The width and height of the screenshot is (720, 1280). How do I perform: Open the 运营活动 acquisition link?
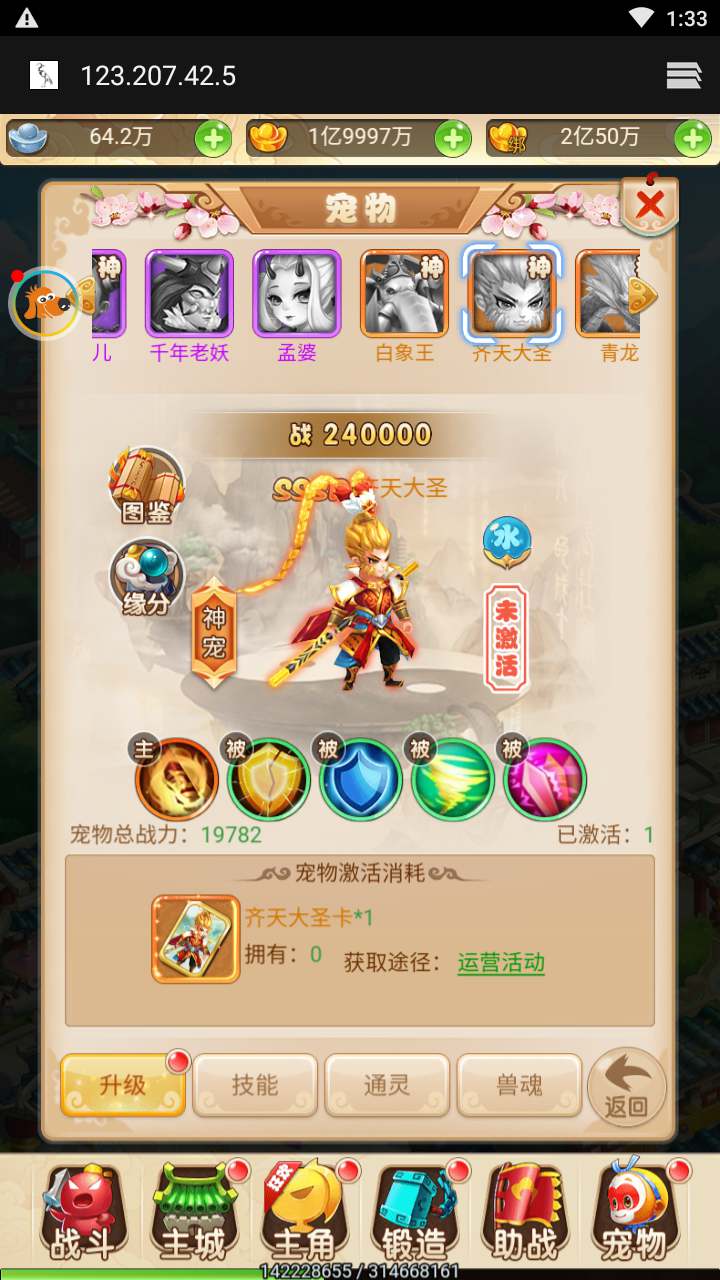(501, 963)
